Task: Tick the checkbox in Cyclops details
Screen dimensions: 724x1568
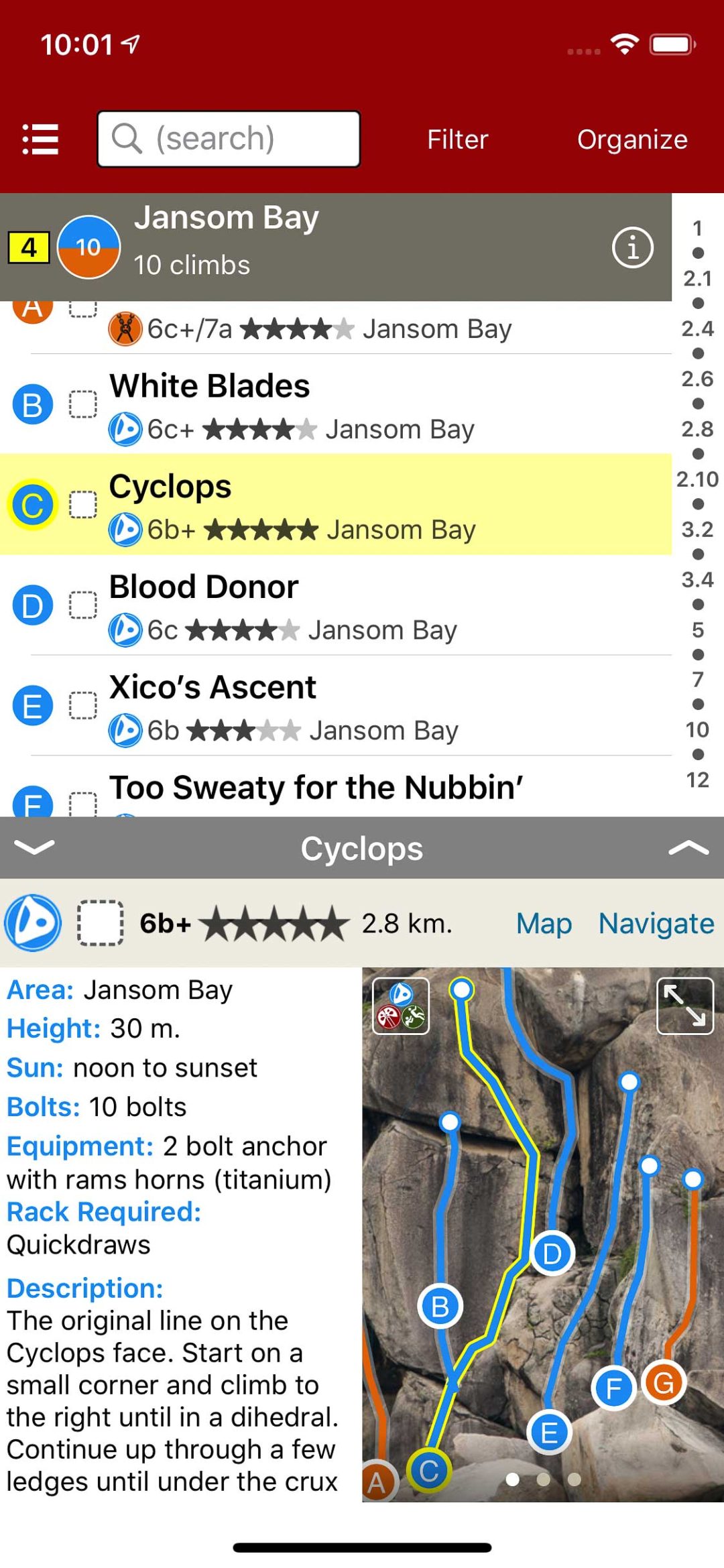Action: tap(101, 923)
